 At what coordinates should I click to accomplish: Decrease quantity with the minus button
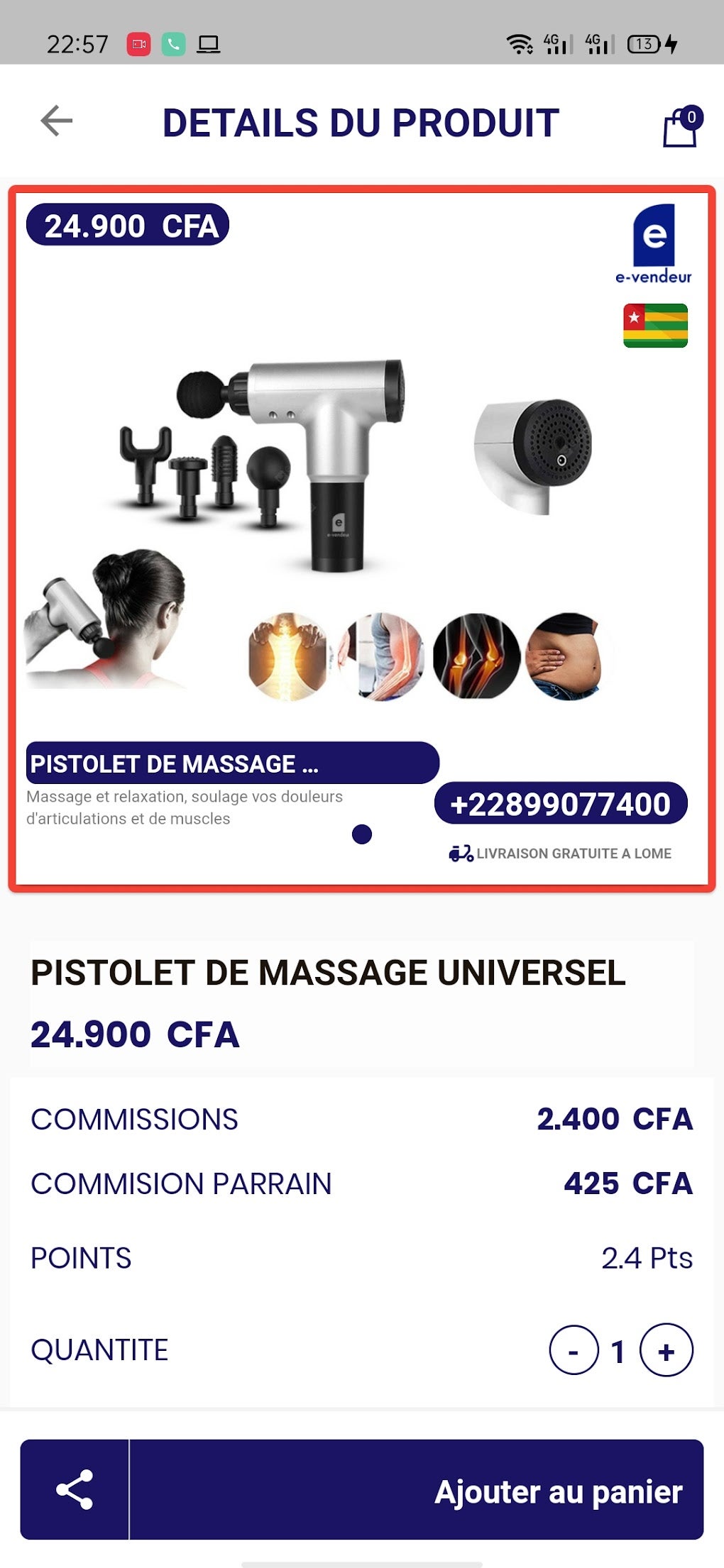pos(574,1350)
